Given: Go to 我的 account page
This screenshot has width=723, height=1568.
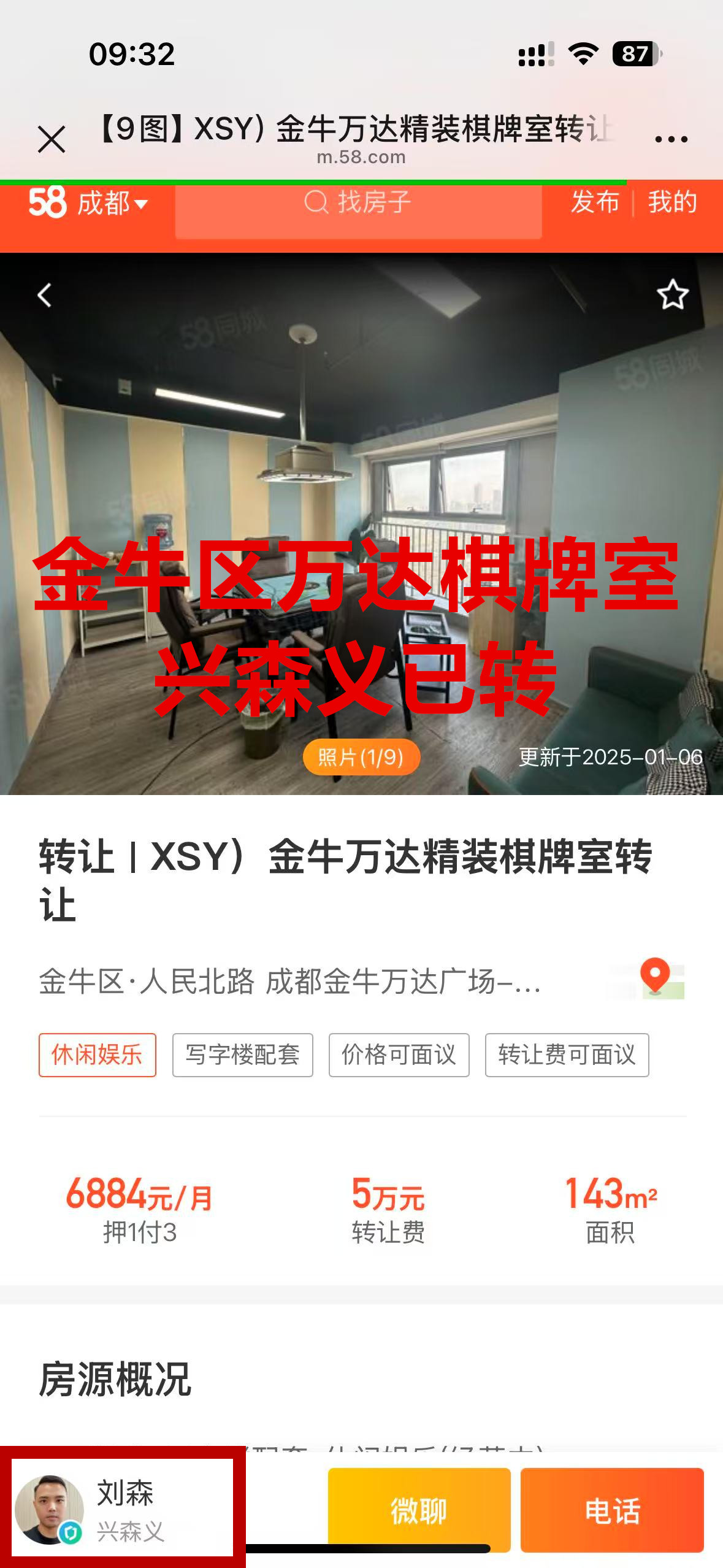Looking at the screenshot, I should (x=673, y=202).
